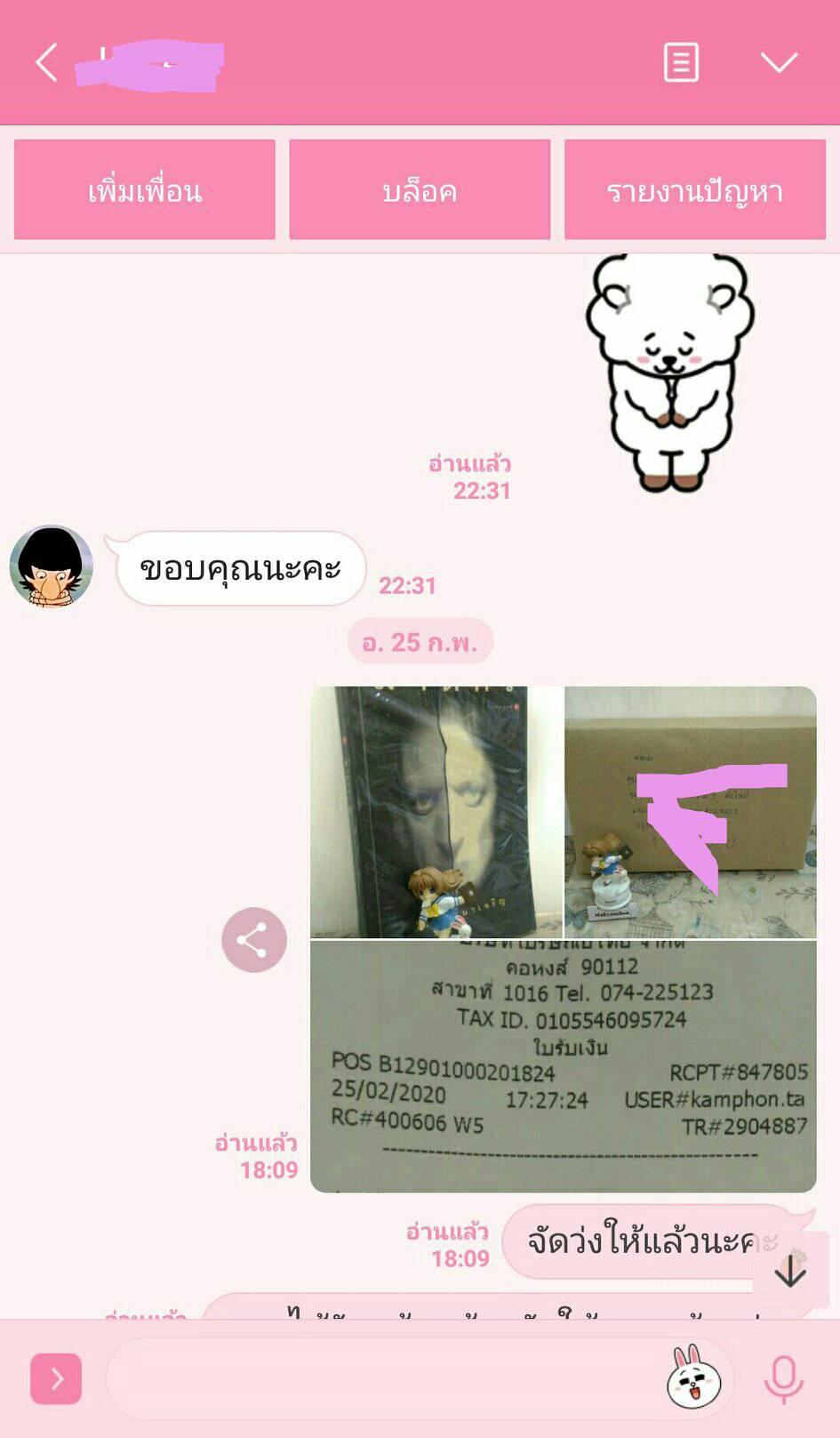Go back from this chat
This screenshot has height=1438, width=840.
[46, 63]
